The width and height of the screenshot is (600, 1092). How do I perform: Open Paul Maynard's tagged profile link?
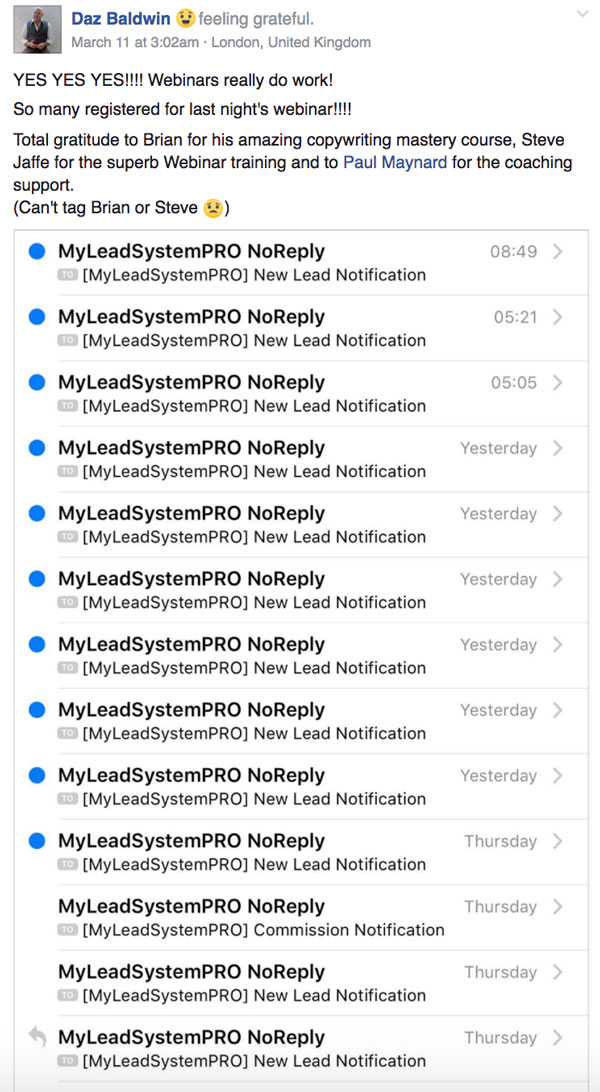tap(395, 163)
